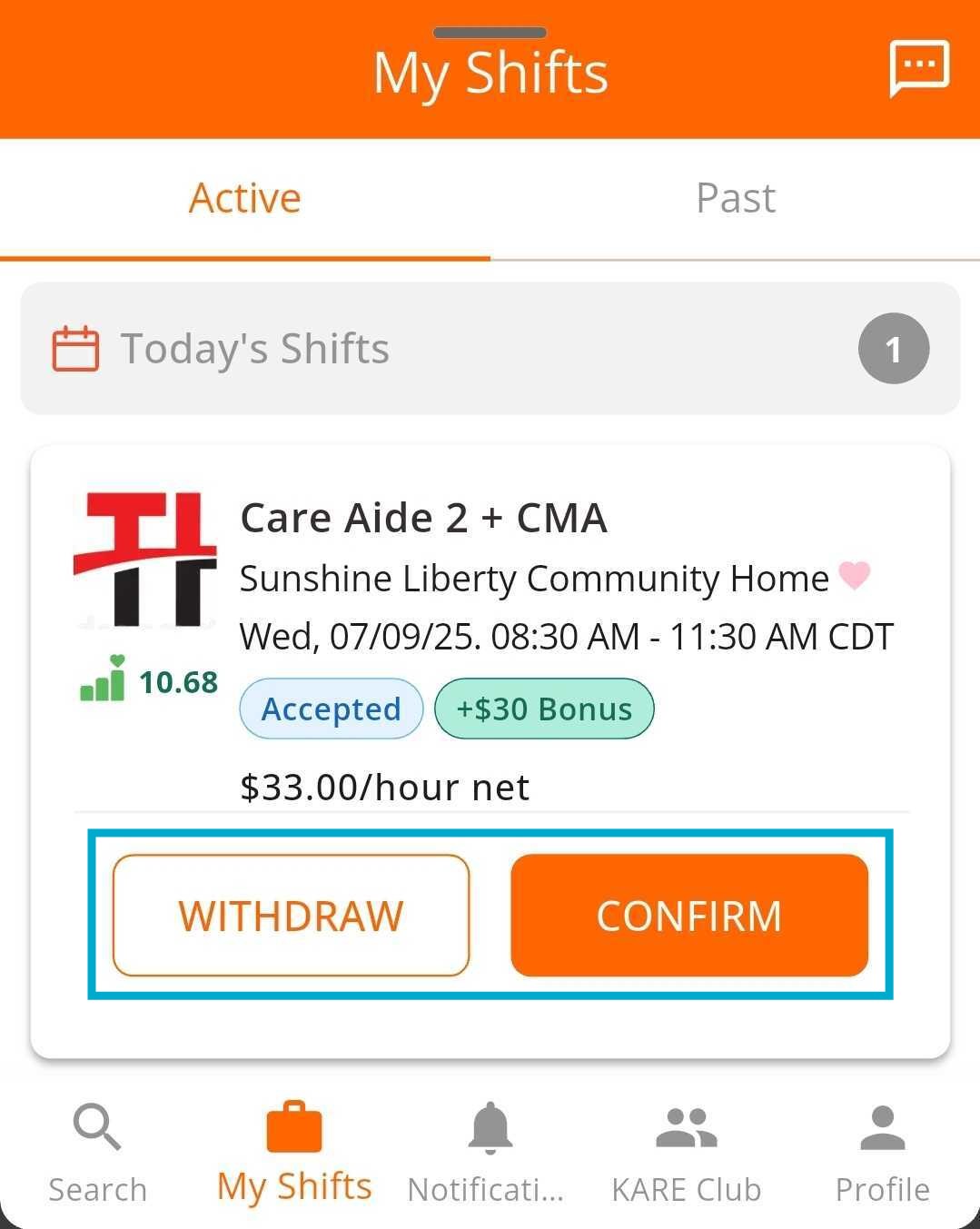This screenshot has width=980, height=1229.
Task: Open the chat messages icon
Action: click(x=918, y=66)
